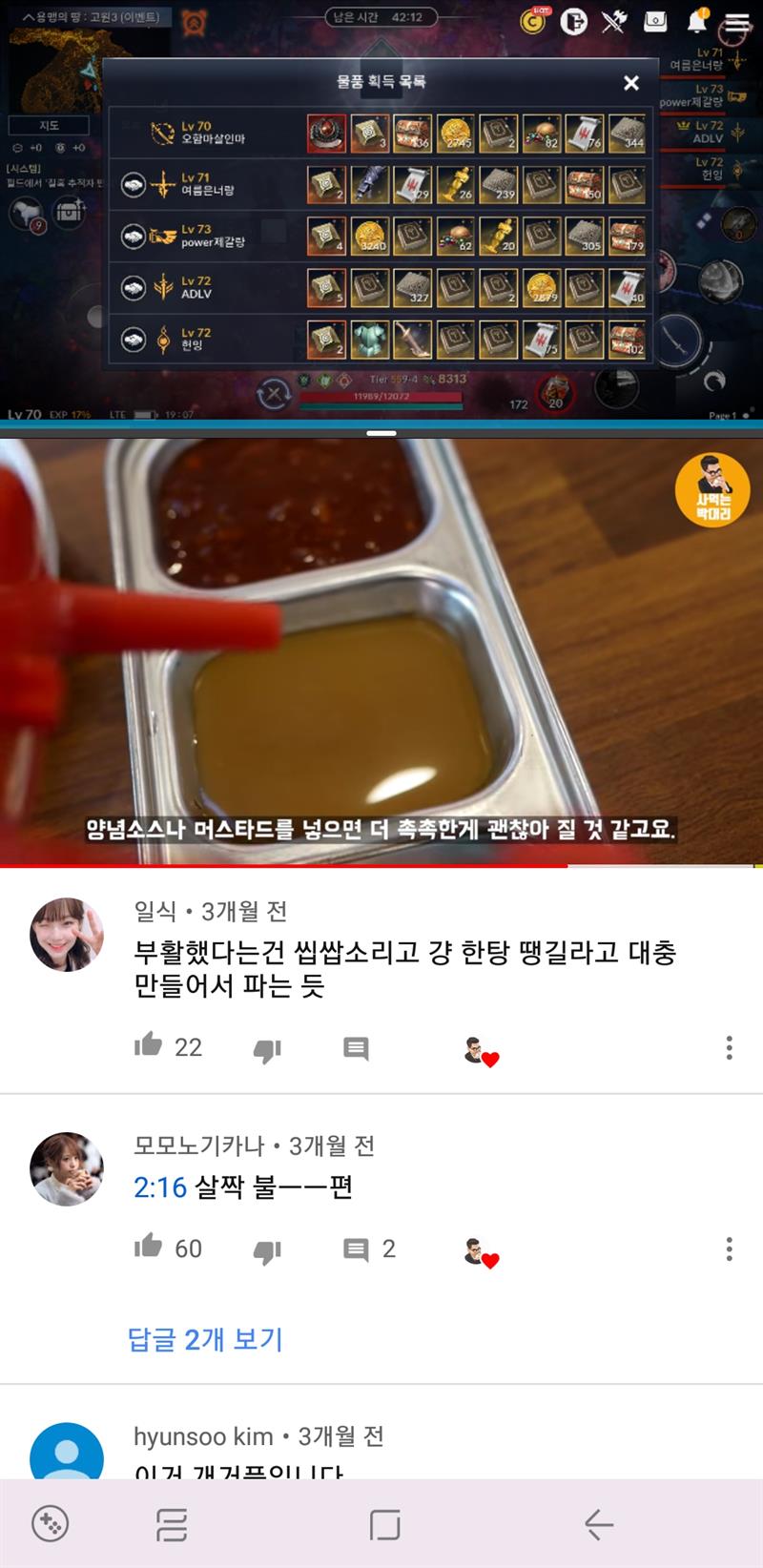The image size is (763, 1568).
Task: Open 일식's profile picture
Action: pyautogui.click(x=67, y=934)
